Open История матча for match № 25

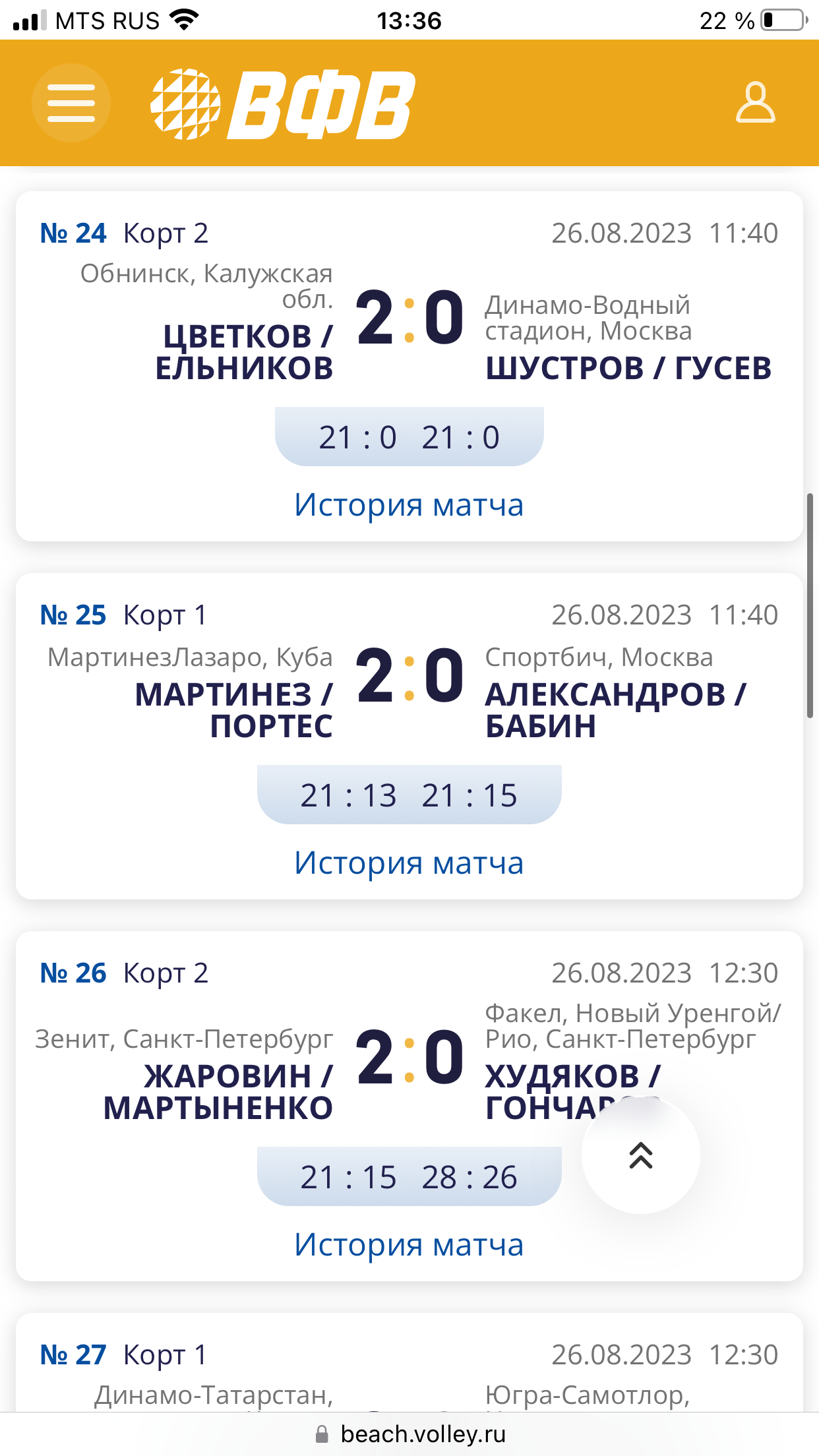409,863
